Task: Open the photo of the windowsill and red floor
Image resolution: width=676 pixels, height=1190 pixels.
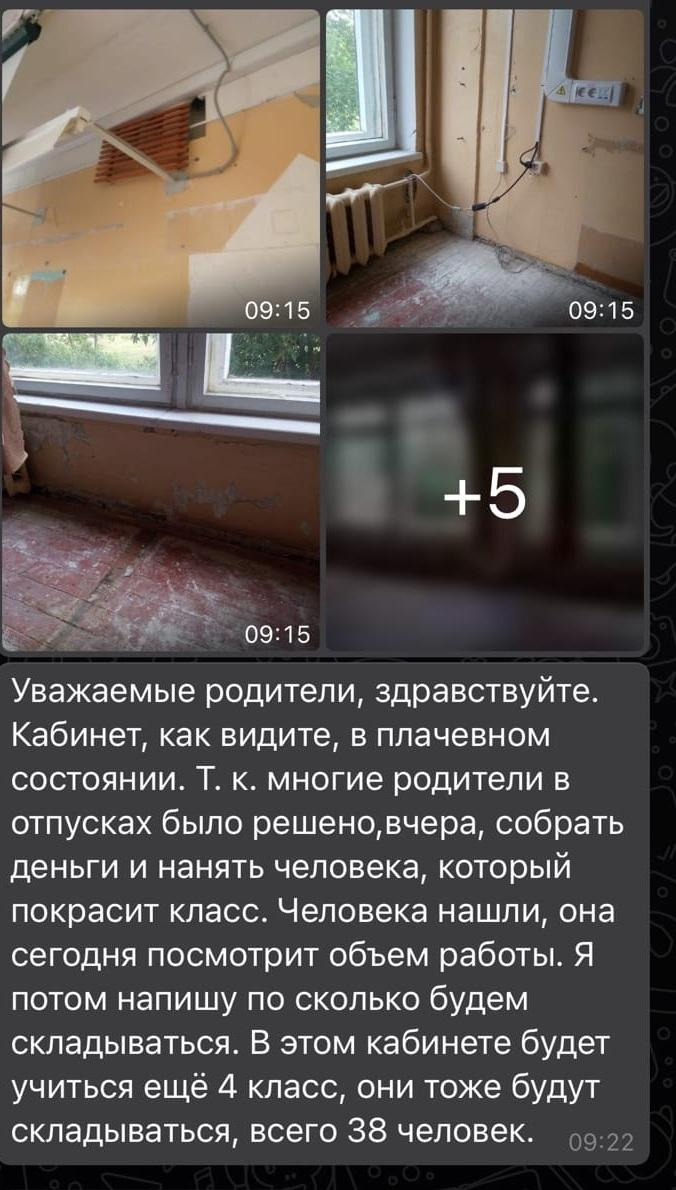Action: pos(160,492)
